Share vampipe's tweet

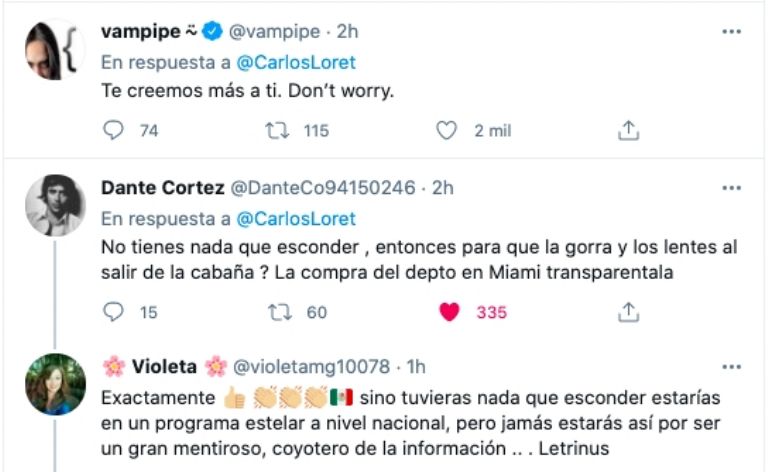click(x=628, y=130)
